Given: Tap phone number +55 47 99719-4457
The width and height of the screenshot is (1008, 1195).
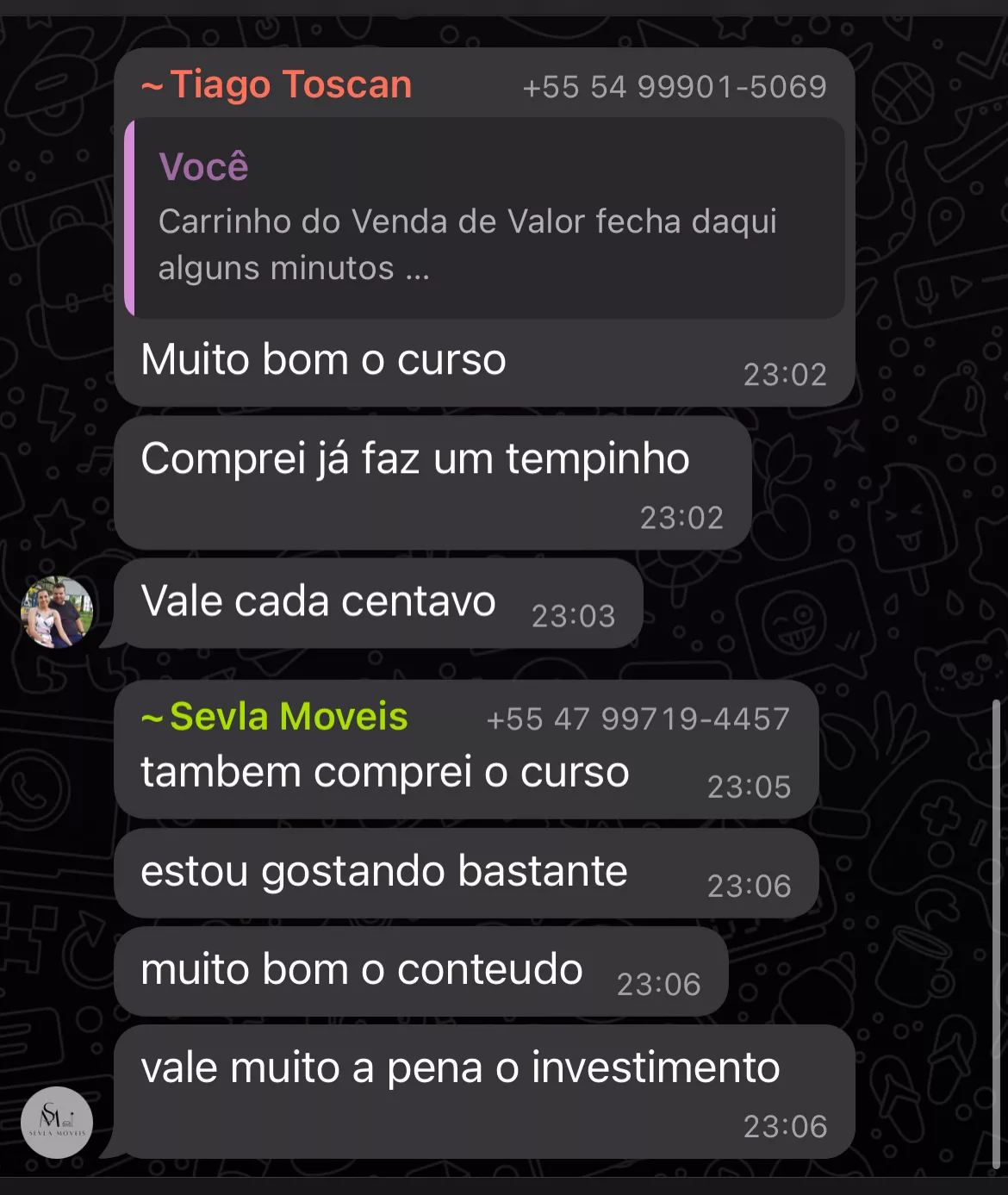Looking at the screenshot, I should 638,719.
